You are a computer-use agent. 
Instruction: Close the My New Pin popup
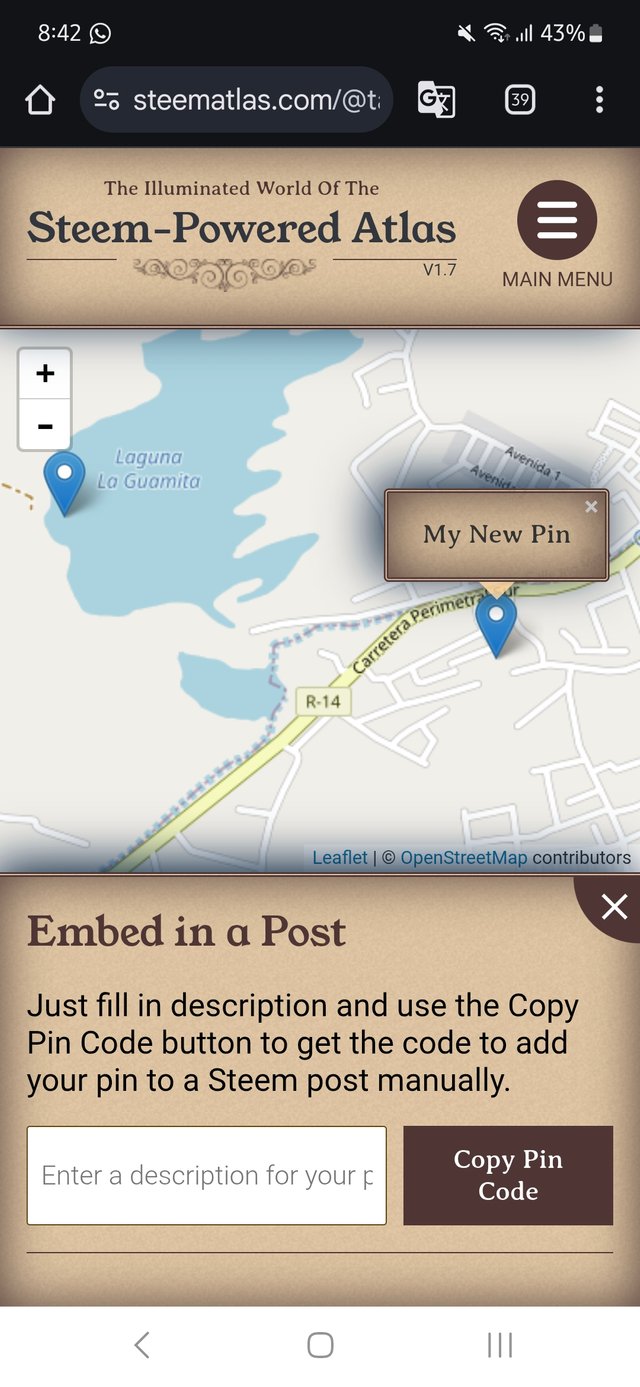591,507
